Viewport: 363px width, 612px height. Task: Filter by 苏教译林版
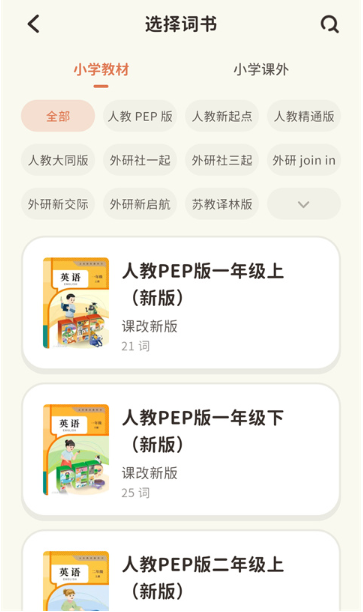click(x=222, y=204)
